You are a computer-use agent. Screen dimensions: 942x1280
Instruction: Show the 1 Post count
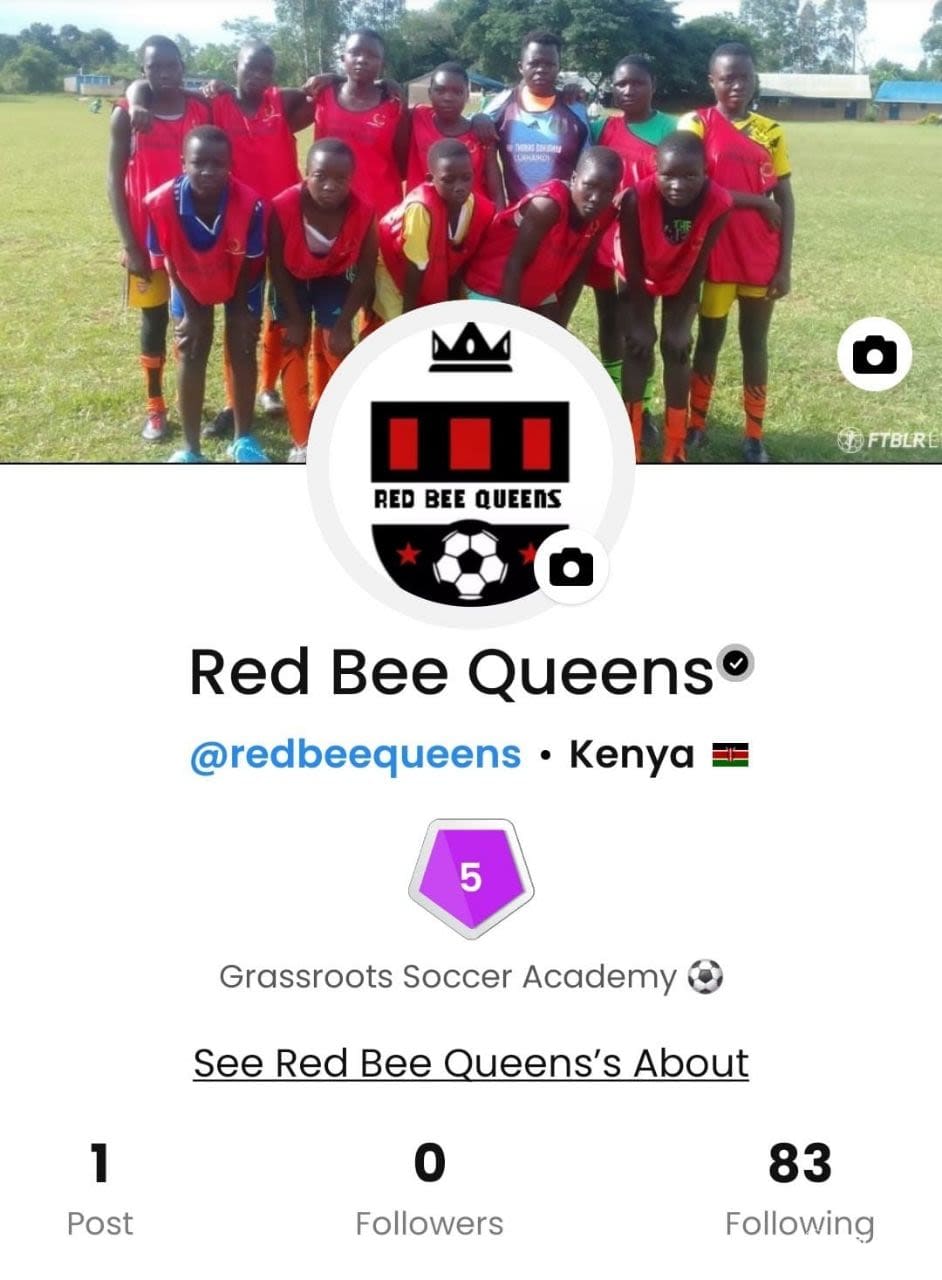coord(99,1190)
